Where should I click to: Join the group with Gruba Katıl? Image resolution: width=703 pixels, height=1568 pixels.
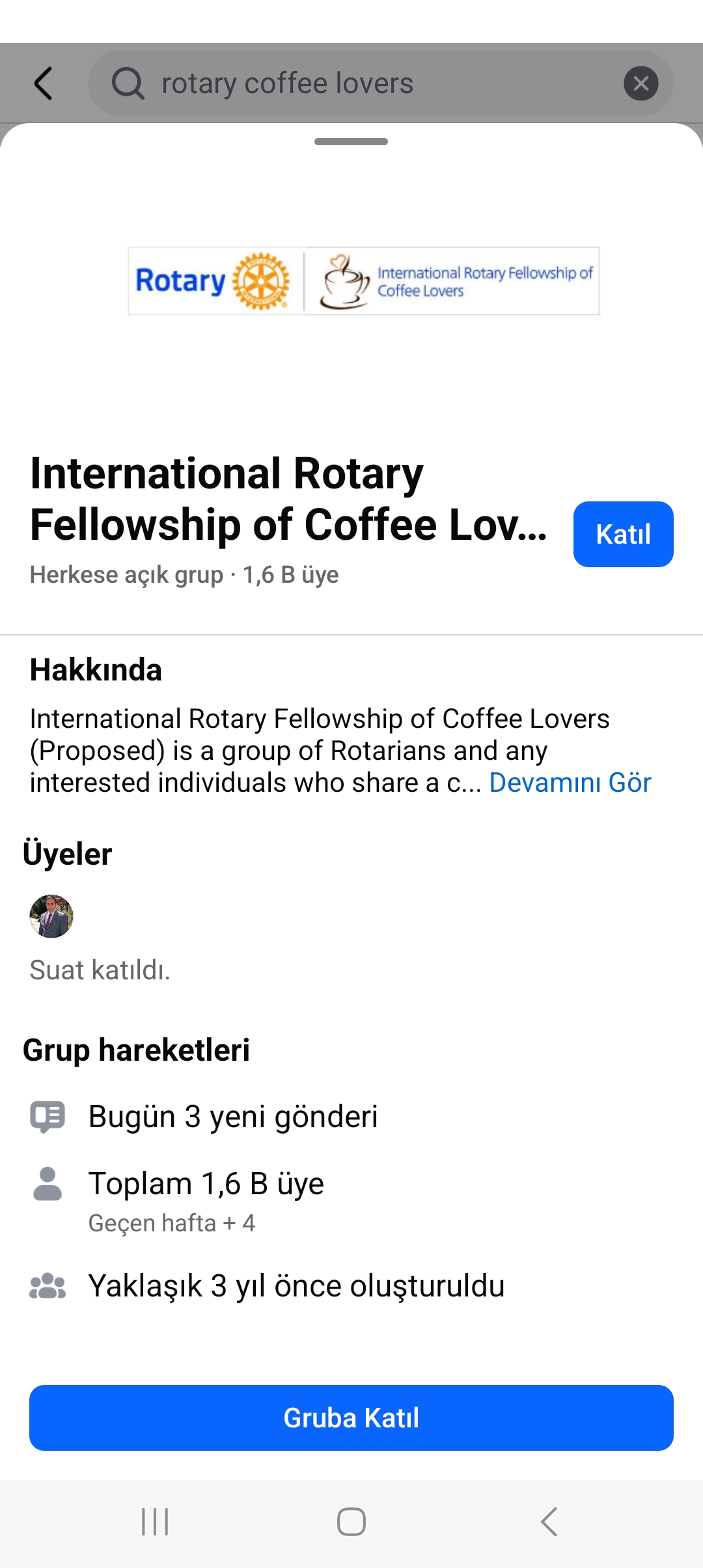[351, 1418]
